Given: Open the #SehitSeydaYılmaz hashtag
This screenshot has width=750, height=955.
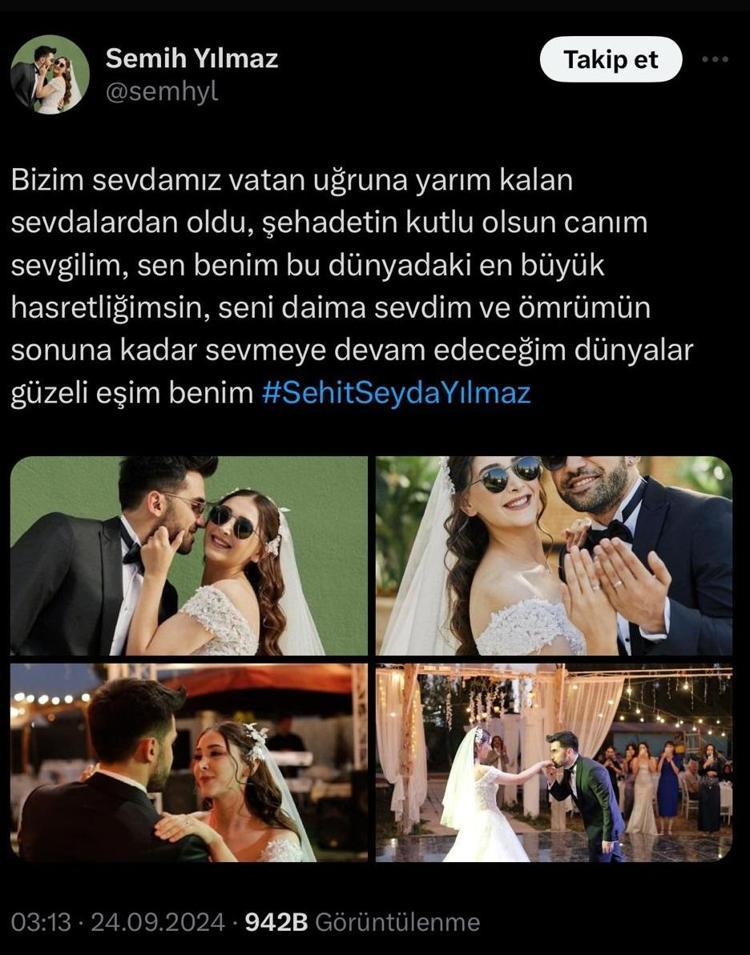Looking at the screenshot, I should (396, 393).
